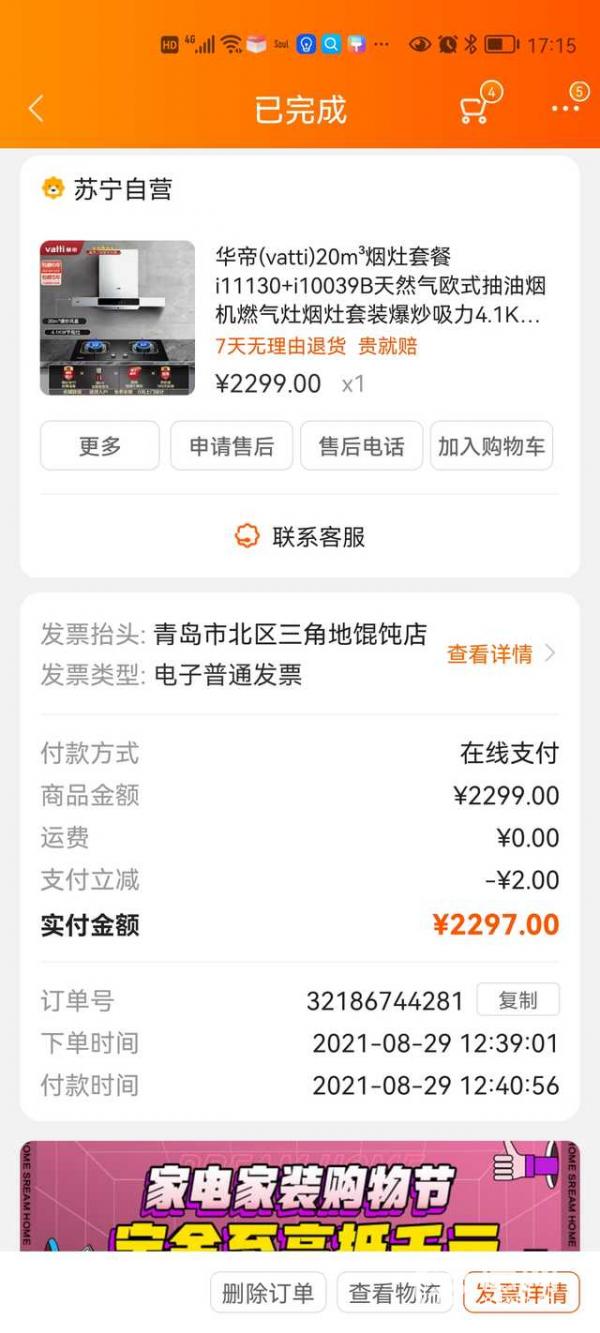Go back using the top-left arrow

(x=36, y=108)
